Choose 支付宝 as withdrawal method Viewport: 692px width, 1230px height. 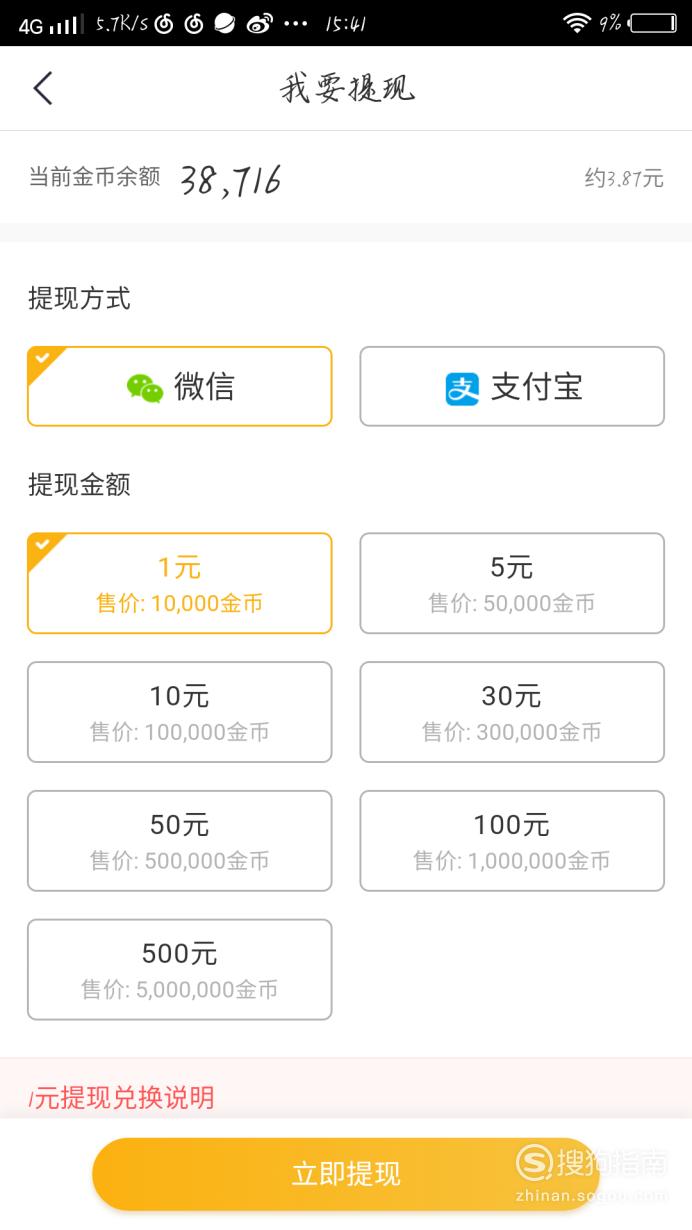pos(512,386)
